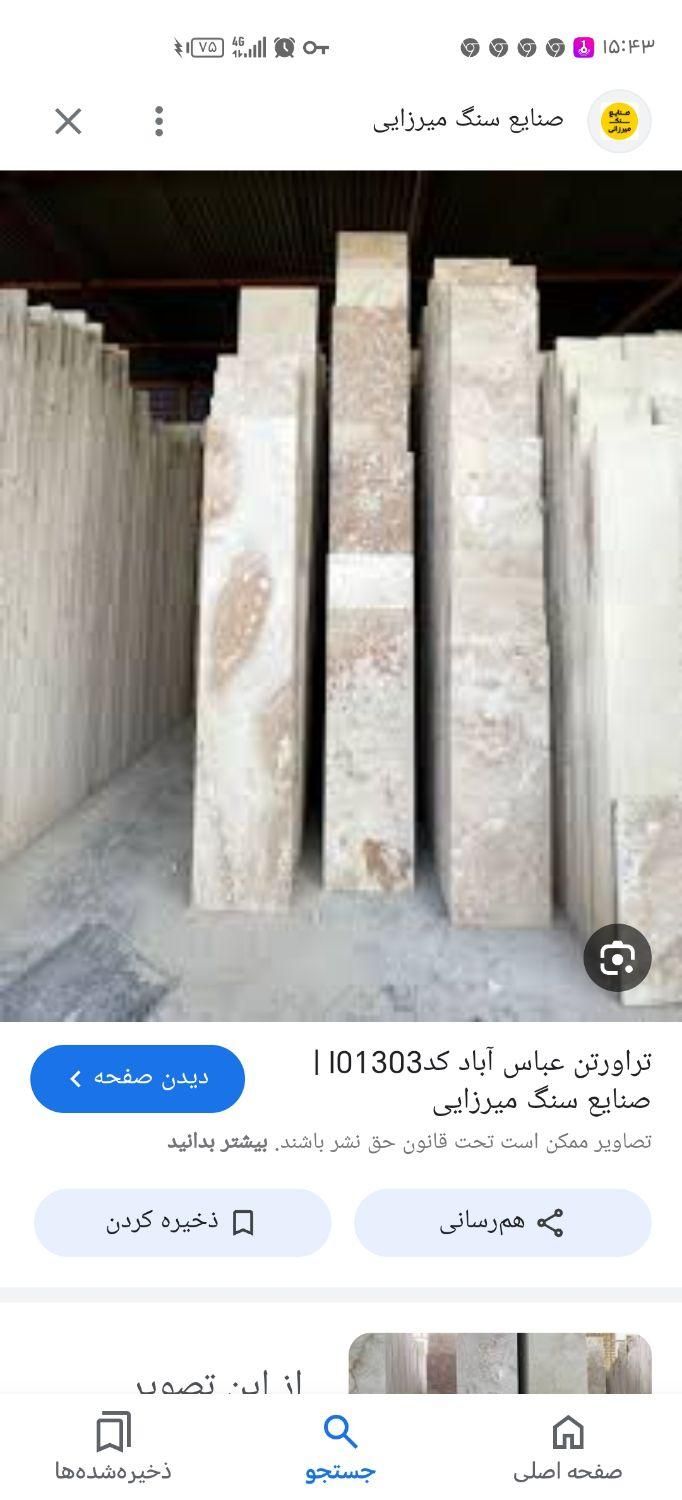Save the image with ذخیره کردن

[182, 1222]
